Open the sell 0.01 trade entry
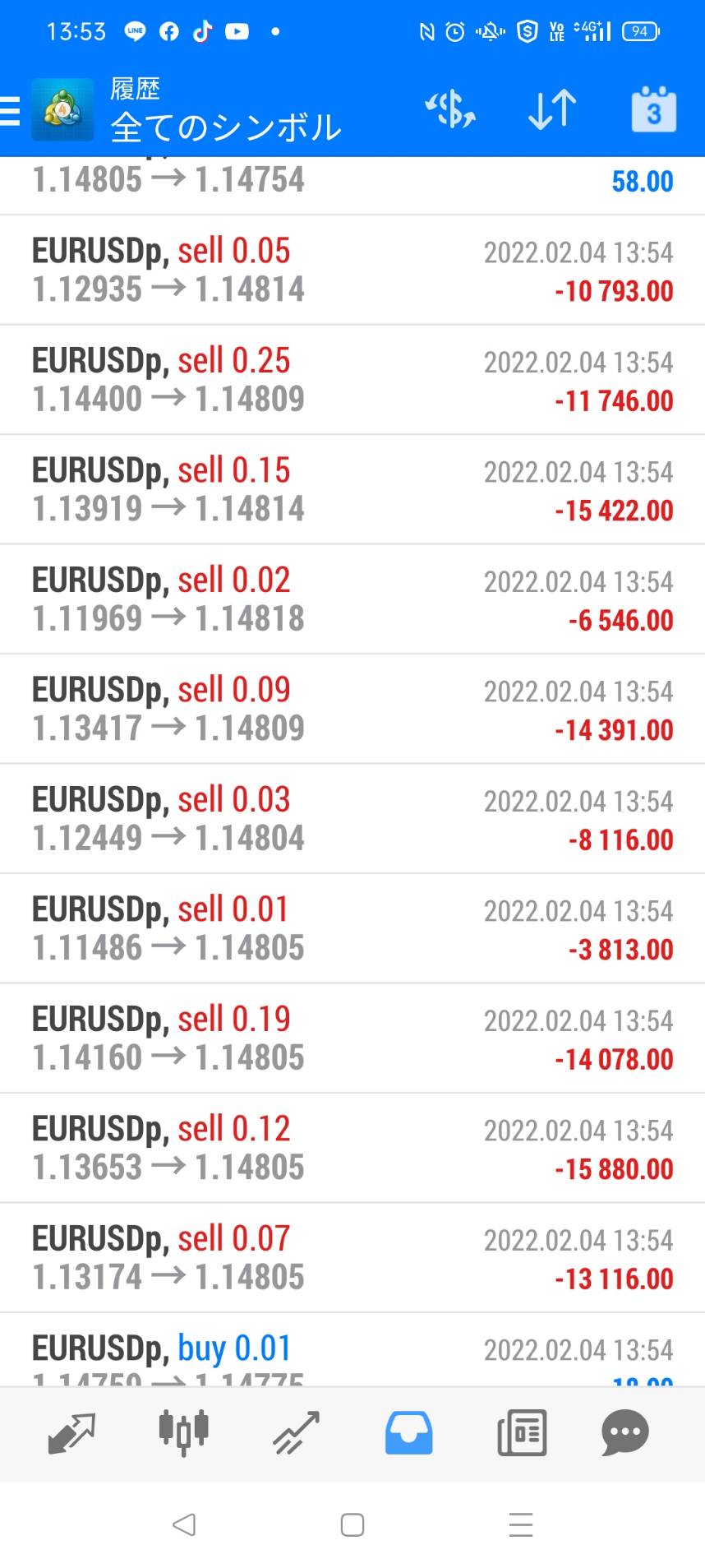 [x=352, y=929]
